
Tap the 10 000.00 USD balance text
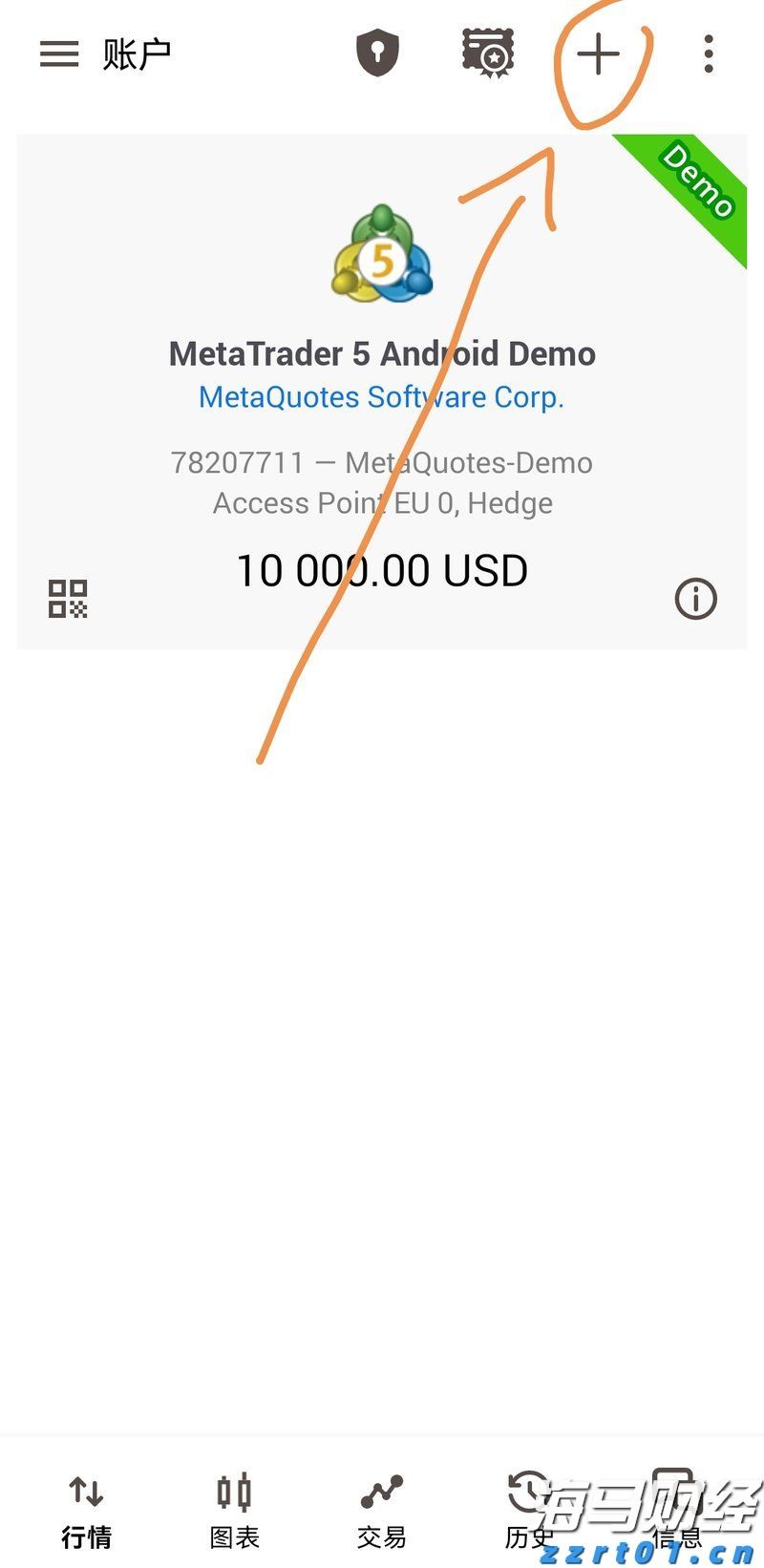tap(382, 570)
